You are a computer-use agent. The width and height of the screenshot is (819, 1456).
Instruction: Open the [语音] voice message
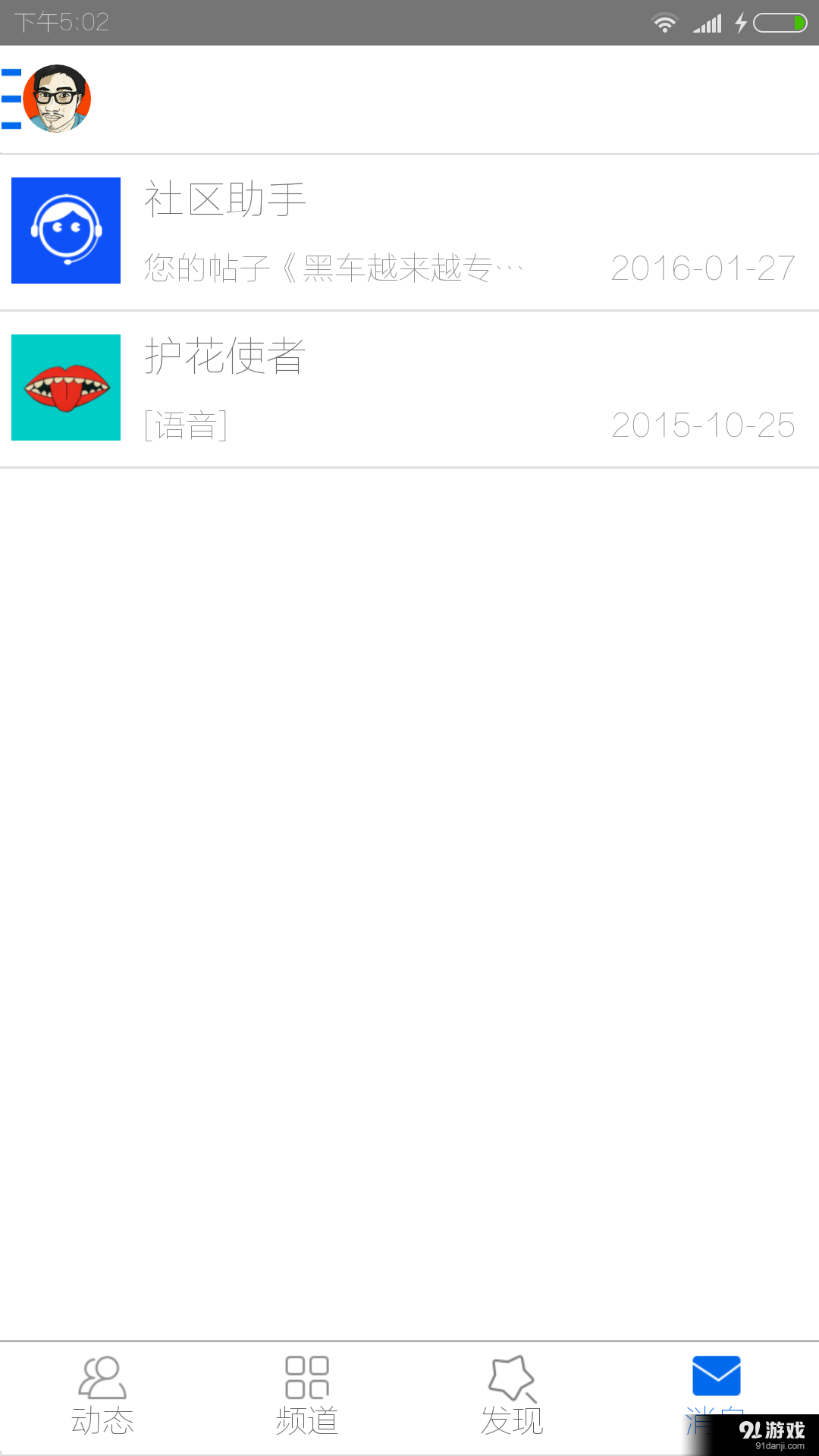coord(186,425)
